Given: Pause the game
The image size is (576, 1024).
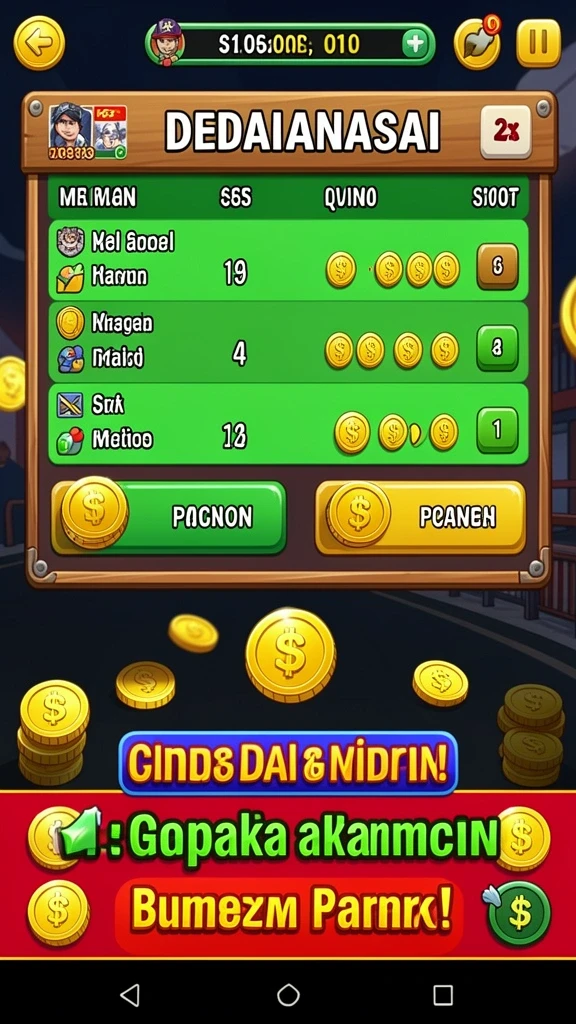Looking at the screenshot, I should click(x=539, y=43).
